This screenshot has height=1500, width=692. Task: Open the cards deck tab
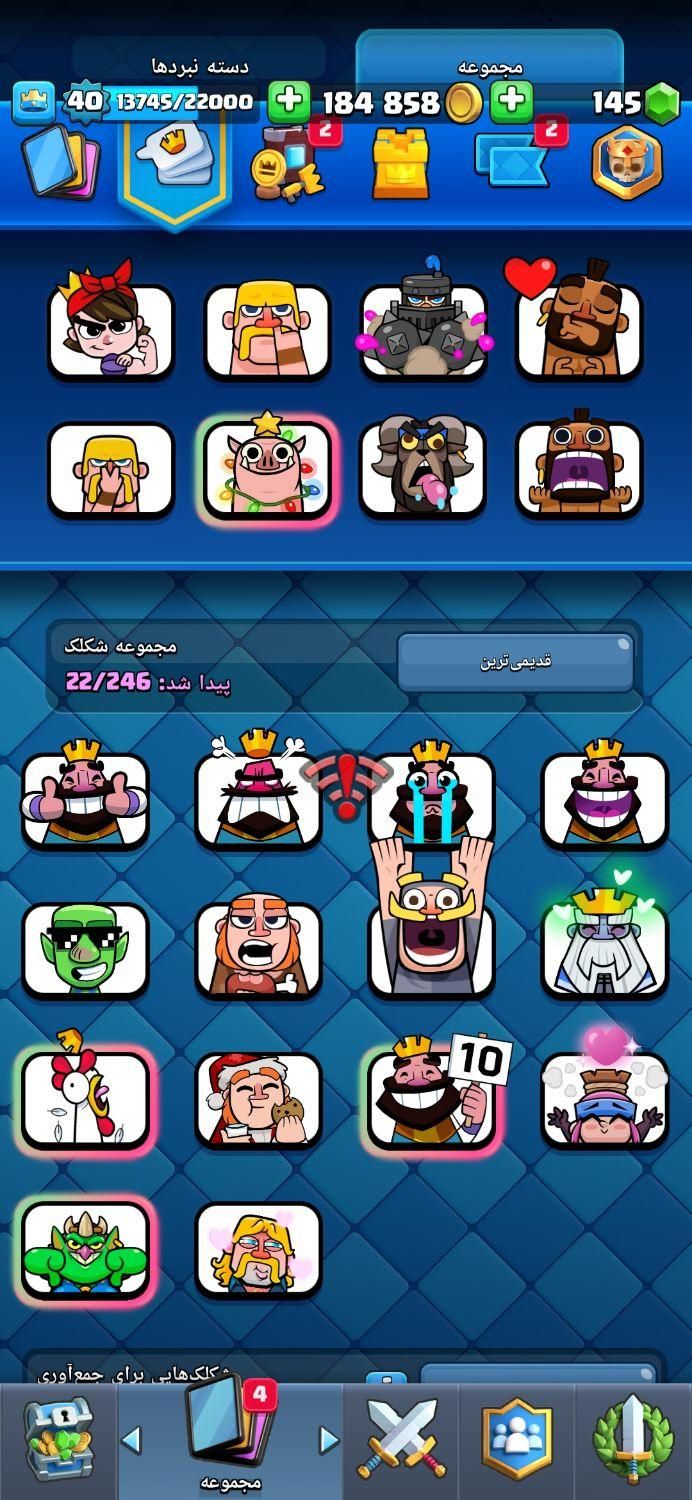tap(60, 160)
